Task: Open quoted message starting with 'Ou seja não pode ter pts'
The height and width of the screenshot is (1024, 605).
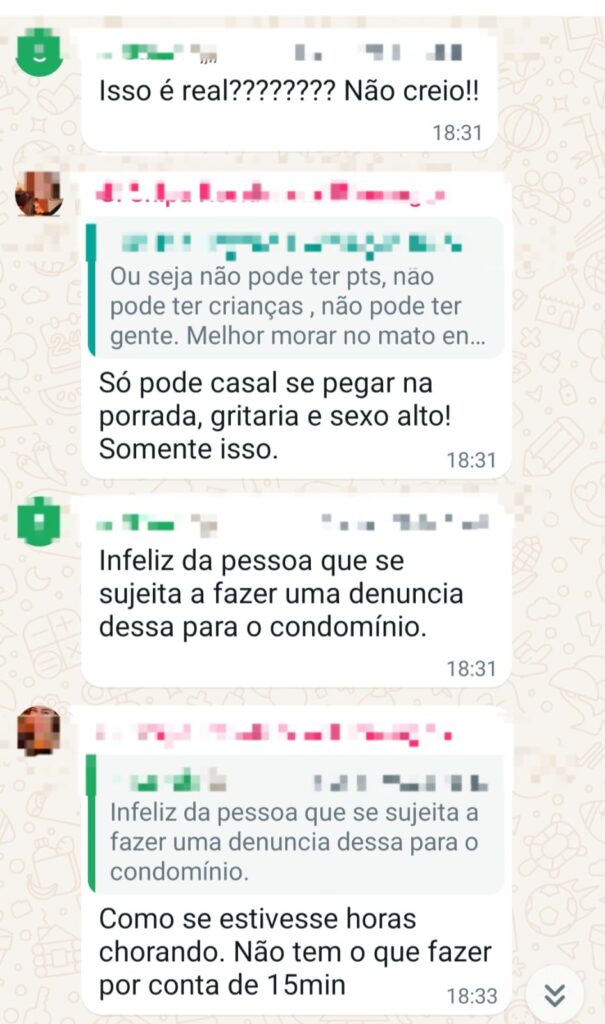Action: (296, 290)
